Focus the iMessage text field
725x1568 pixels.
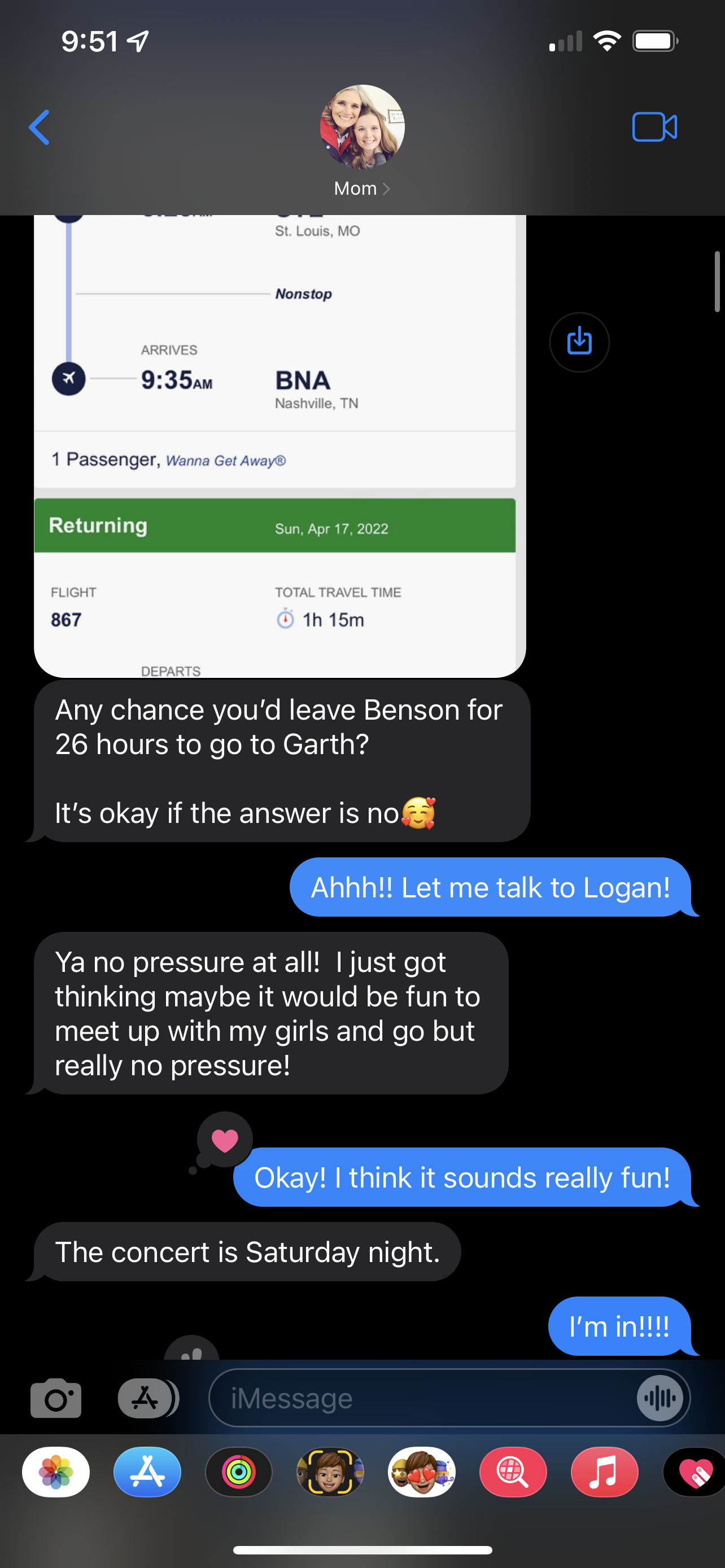(420, 1398)
